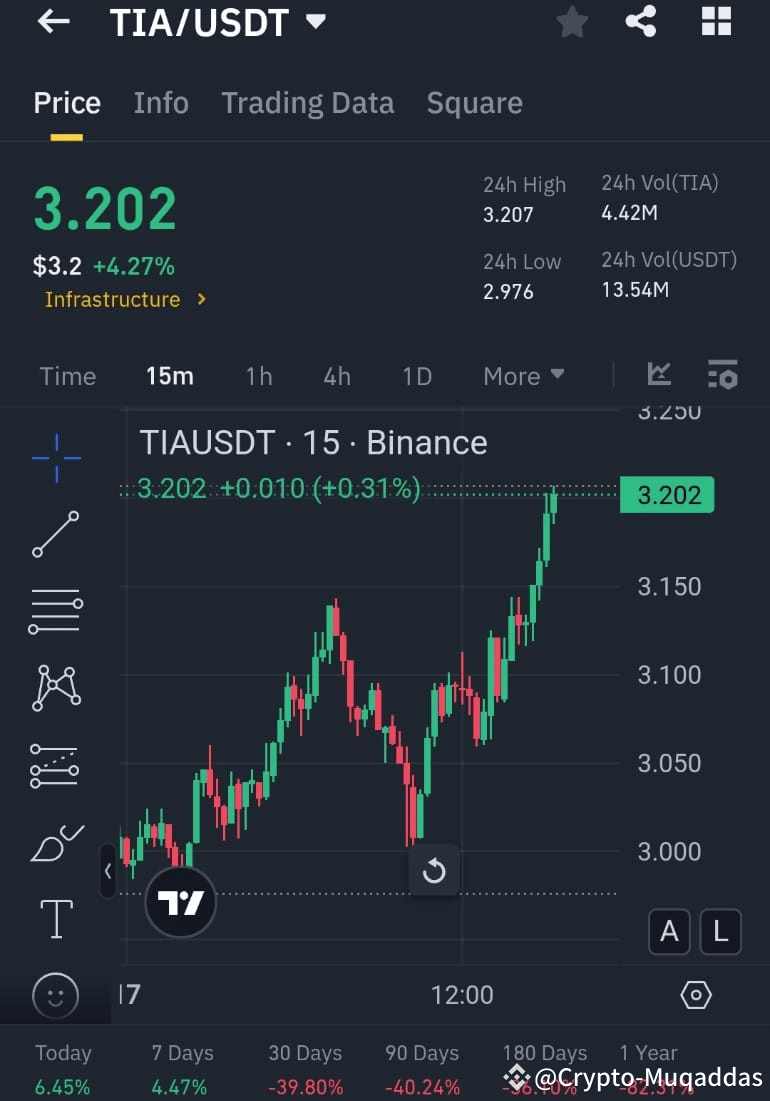
Task: Open the Infrastructure category link
Action: (x=113, y=299)
